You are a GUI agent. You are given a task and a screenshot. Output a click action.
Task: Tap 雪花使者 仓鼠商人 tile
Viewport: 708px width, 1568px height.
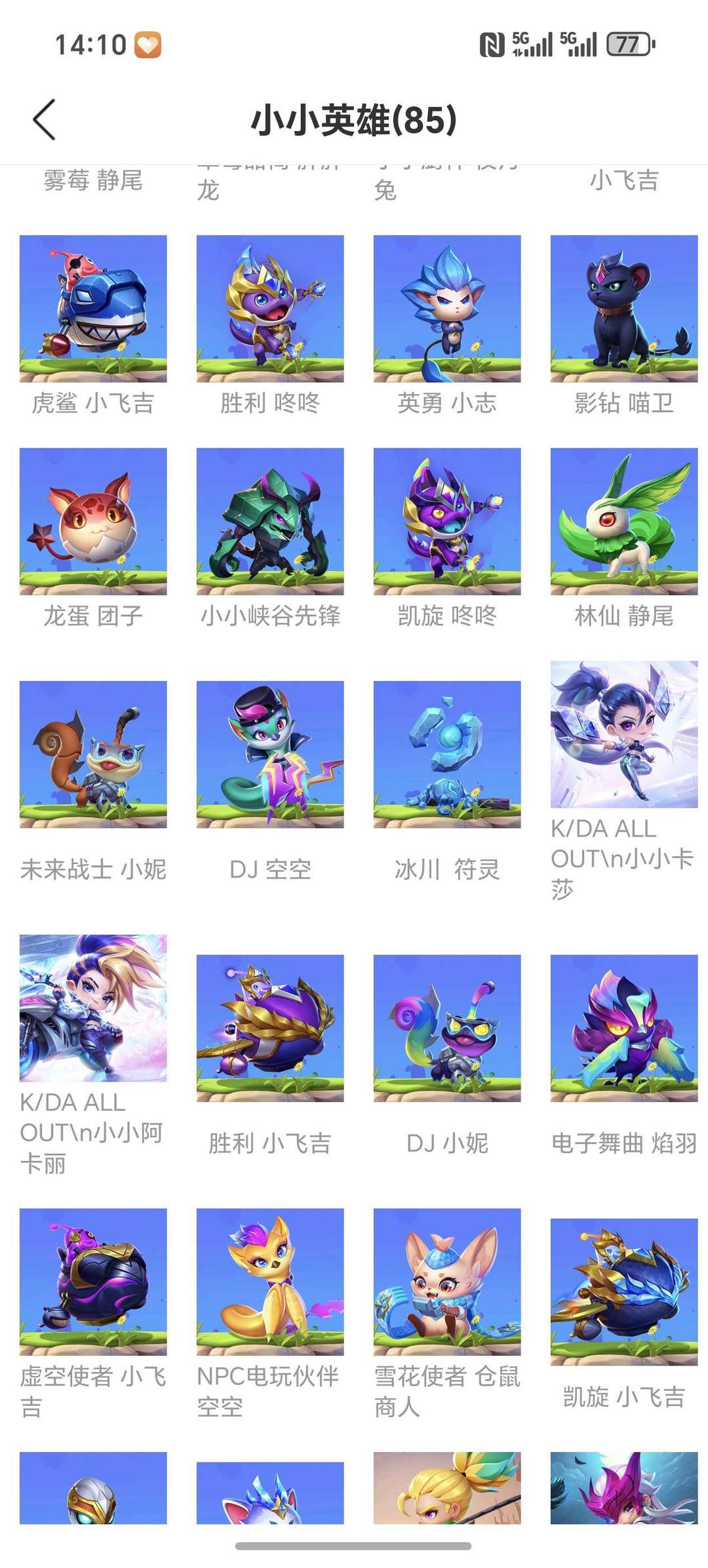[447, 1282]
